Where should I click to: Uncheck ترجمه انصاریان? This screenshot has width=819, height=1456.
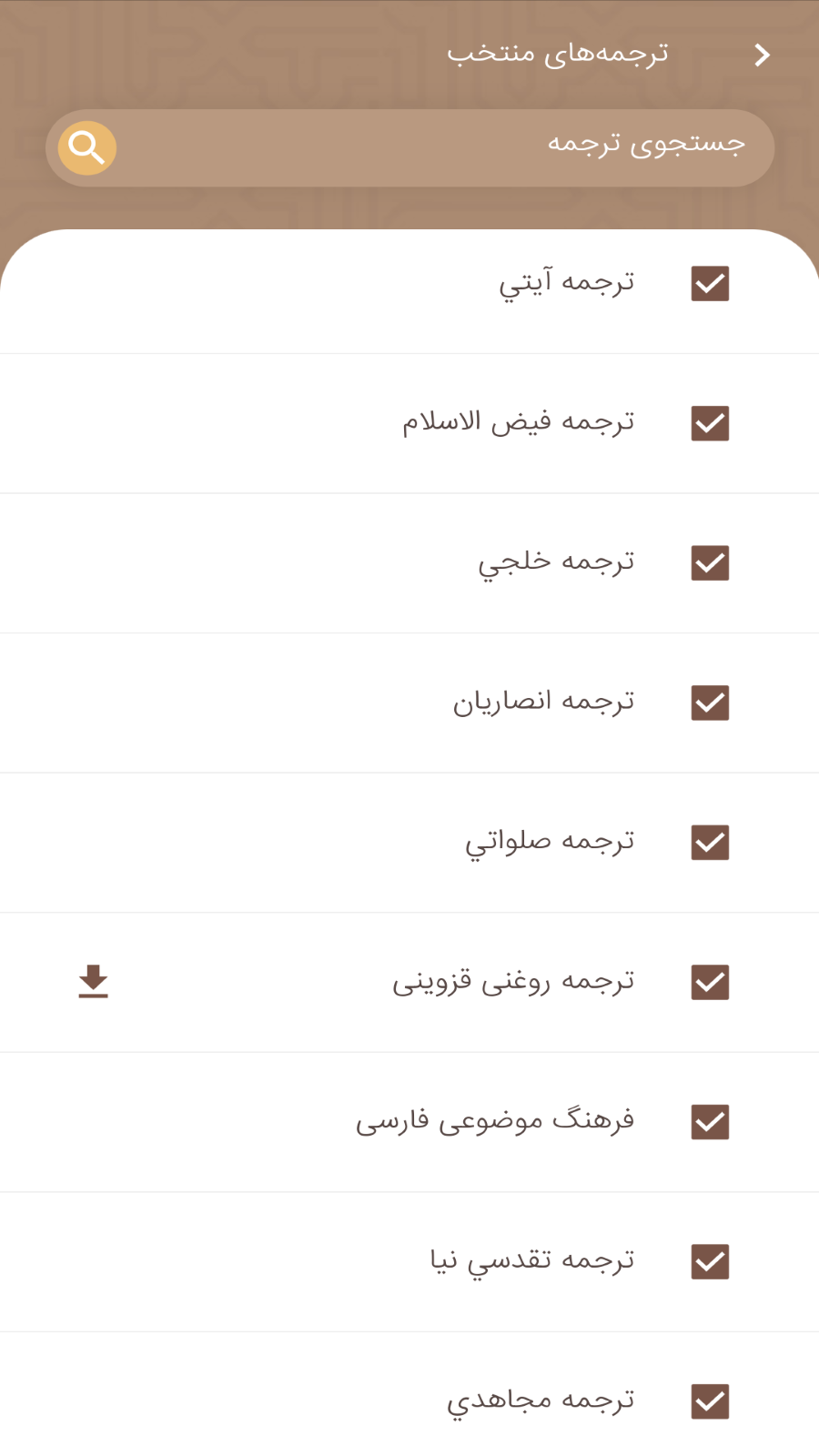point(710,703)
